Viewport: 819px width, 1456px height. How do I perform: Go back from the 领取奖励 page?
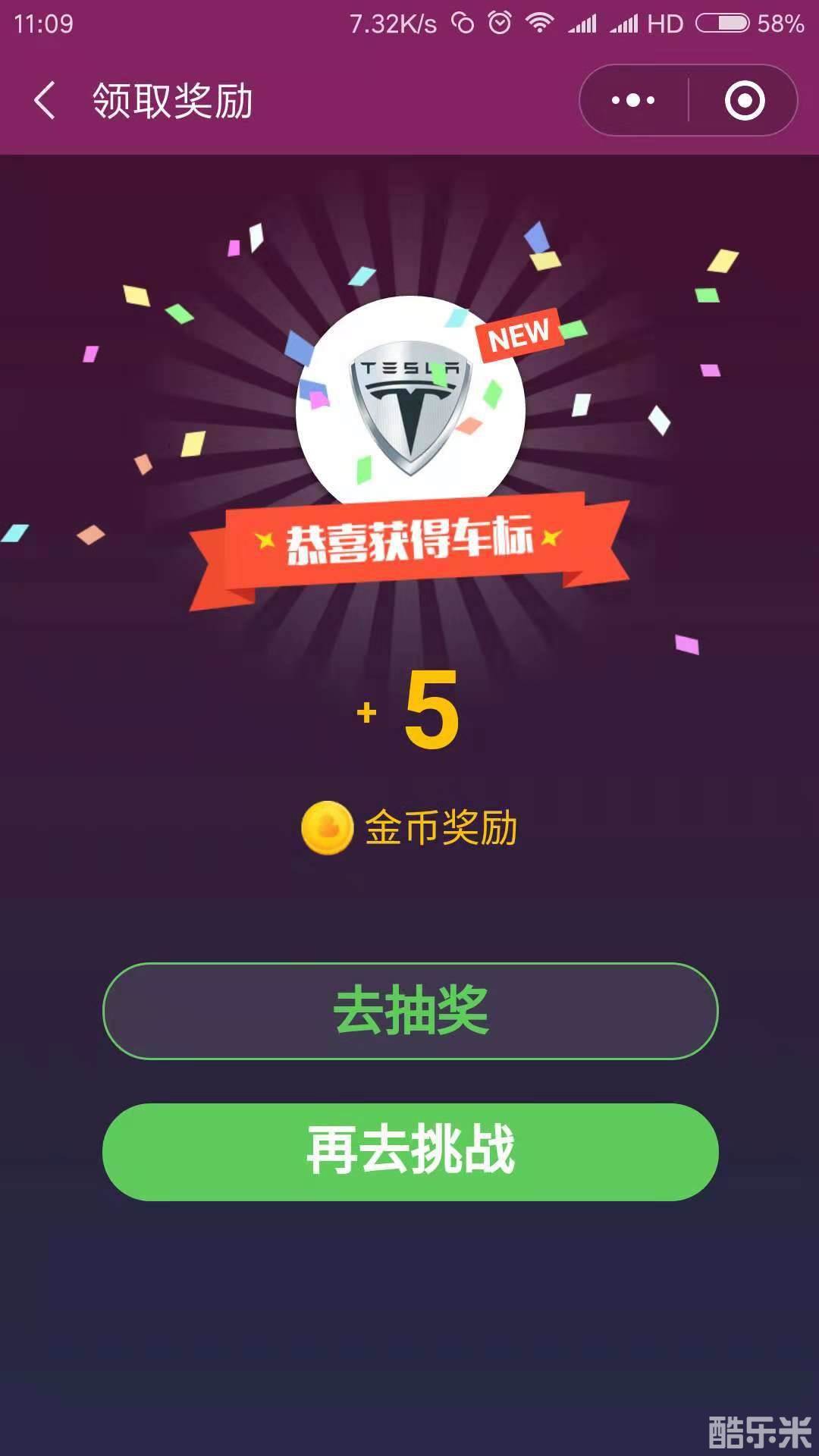click(45, 101)
